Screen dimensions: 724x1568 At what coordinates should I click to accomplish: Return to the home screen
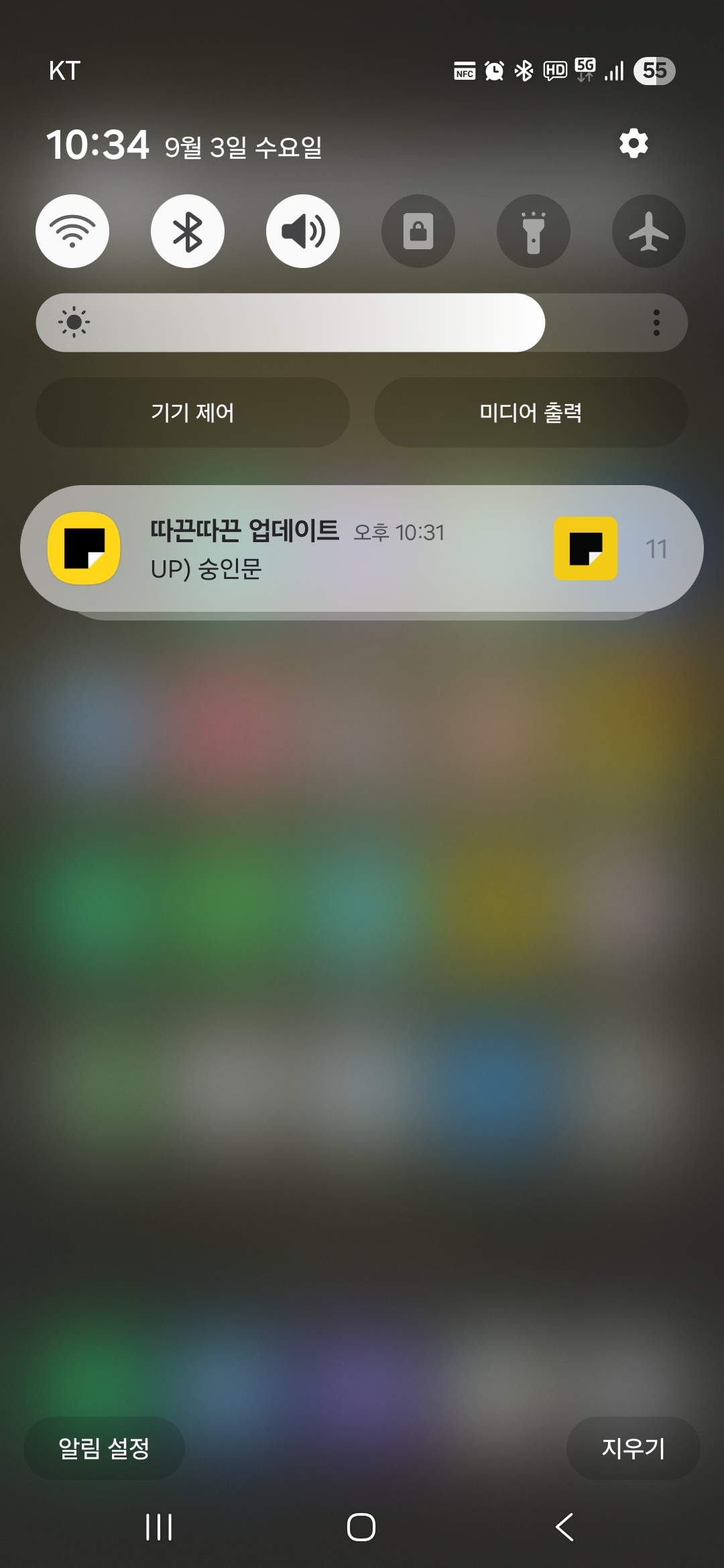click(361, 1527)
